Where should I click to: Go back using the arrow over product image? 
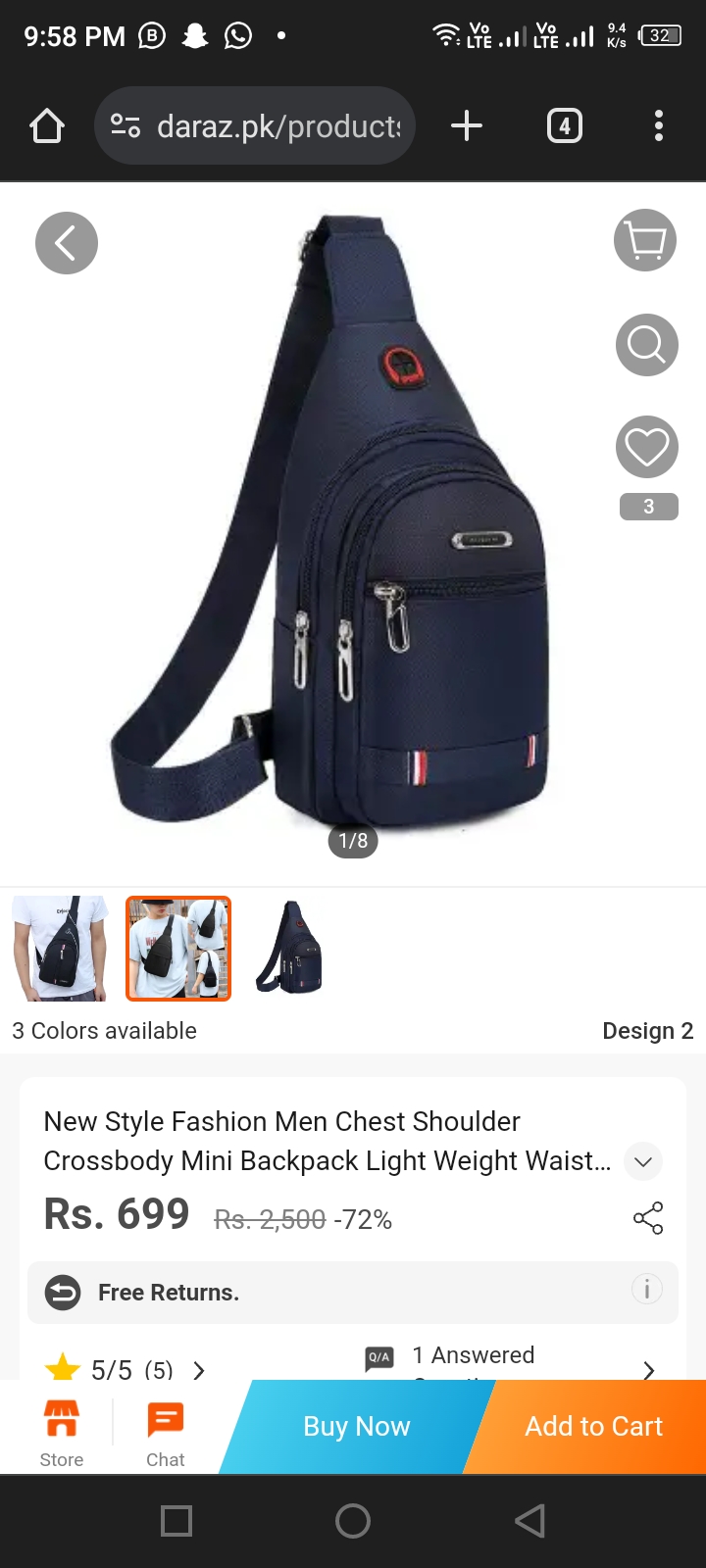click(x=66, y=243)
